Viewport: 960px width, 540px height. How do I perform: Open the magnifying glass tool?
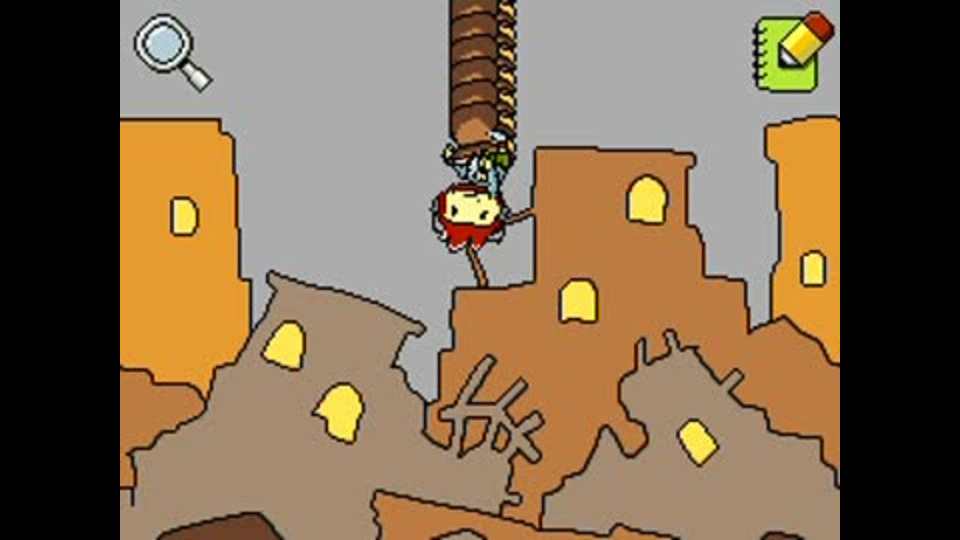click(x=170, y=50)
